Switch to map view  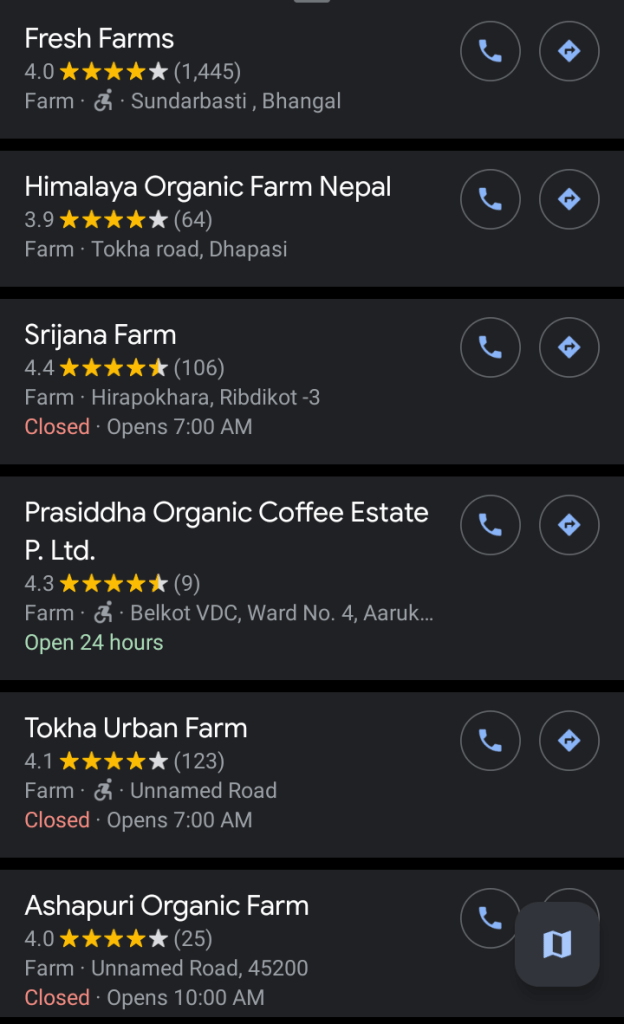point(557,944)
